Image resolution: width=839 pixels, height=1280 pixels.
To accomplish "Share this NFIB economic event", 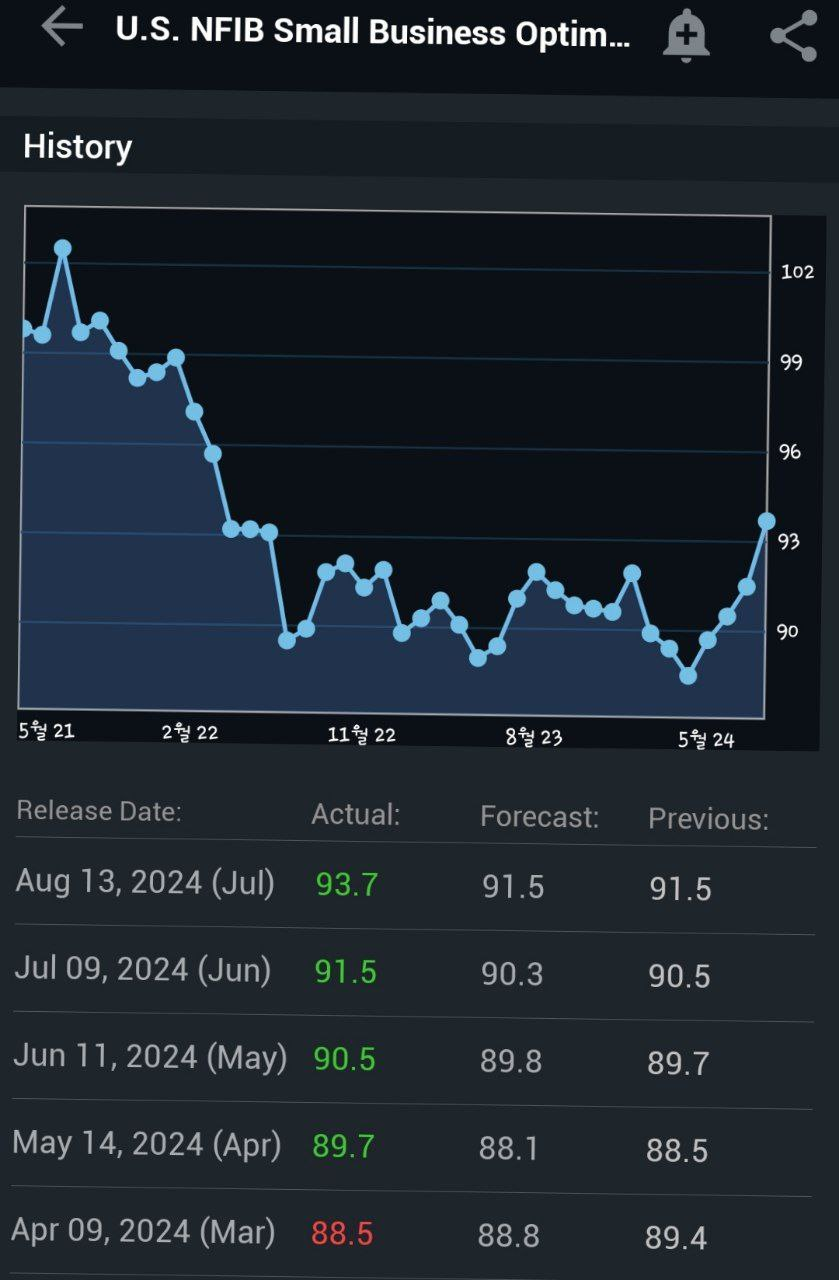I will click(794, 37).
